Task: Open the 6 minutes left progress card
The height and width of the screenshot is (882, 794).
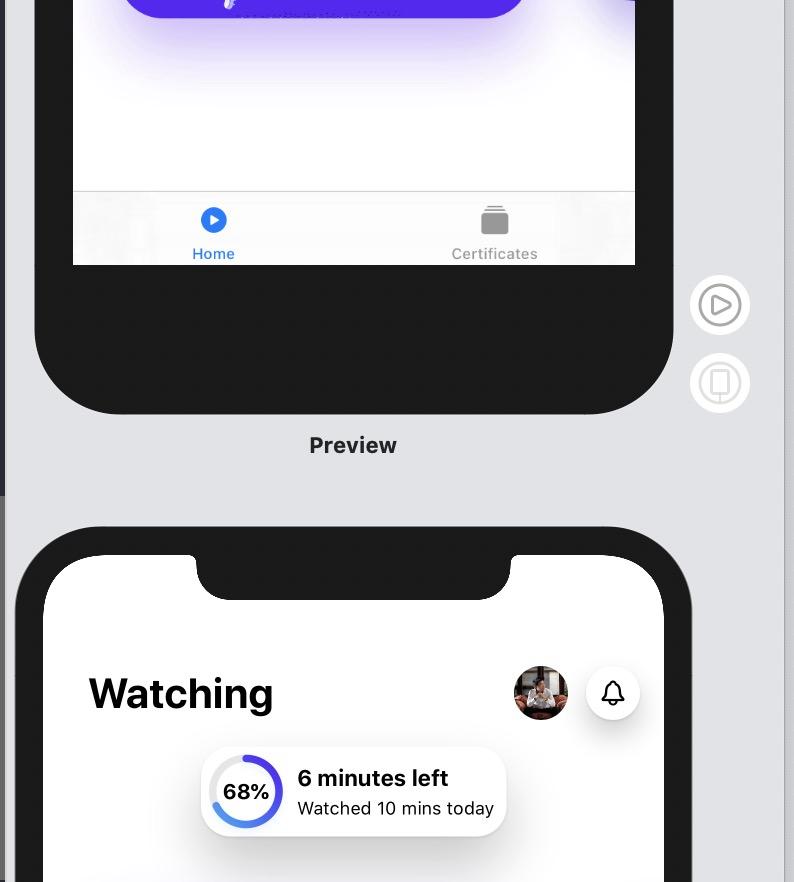Action: point(354,791)
